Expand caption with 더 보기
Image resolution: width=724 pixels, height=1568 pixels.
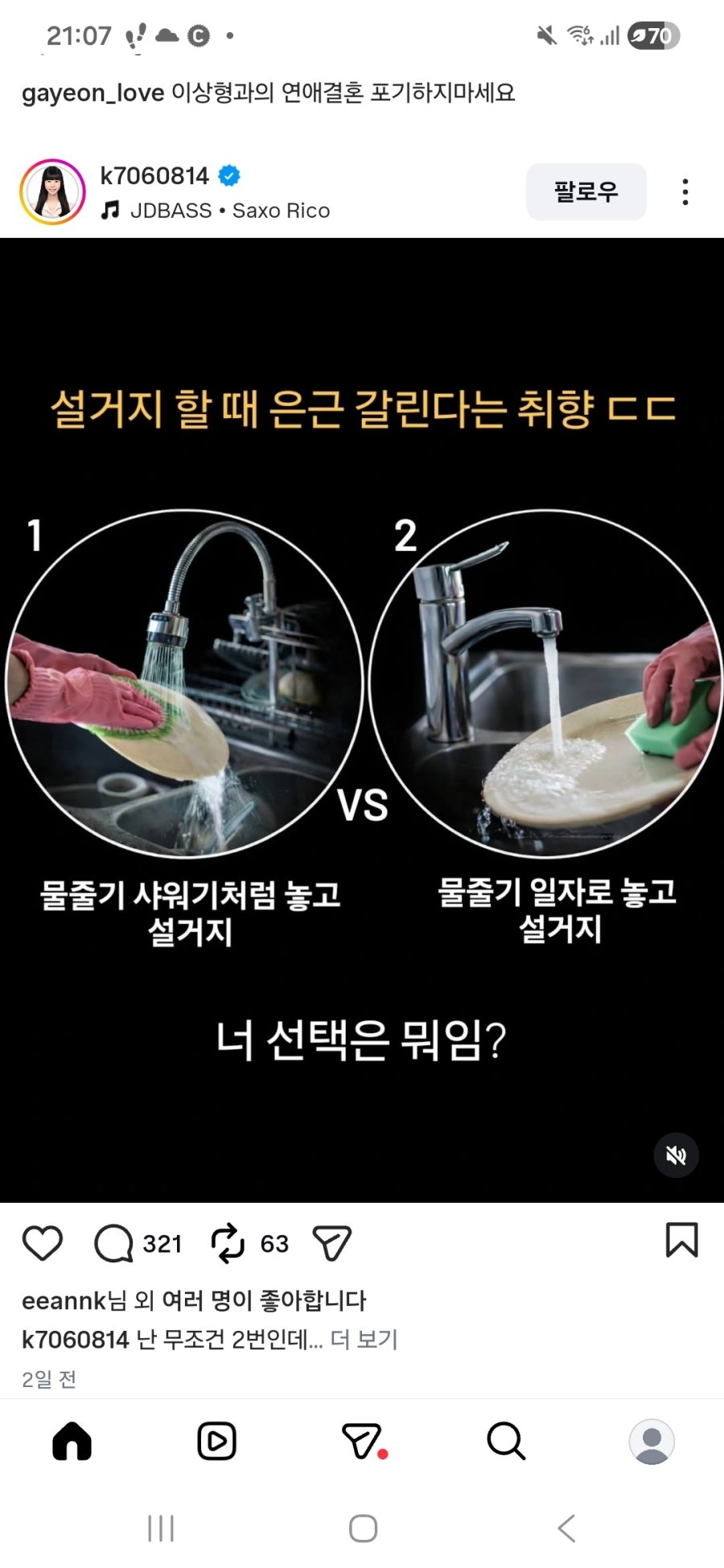(x=364, y=1340)
